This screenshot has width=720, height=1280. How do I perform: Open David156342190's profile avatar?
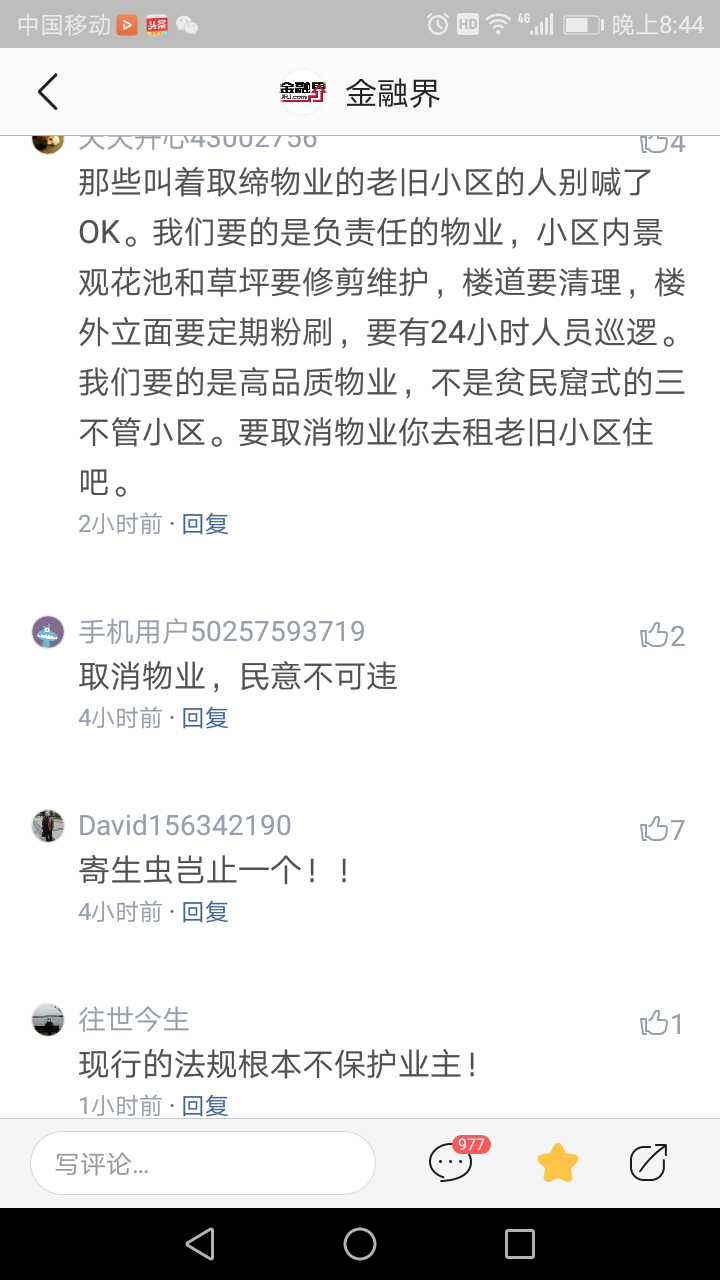48,826
